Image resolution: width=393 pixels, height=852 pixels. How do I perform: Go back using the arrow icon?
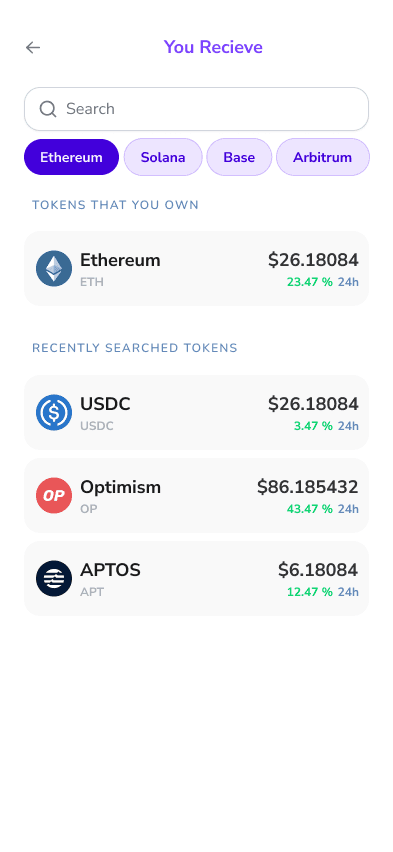[x=33, y=48]
